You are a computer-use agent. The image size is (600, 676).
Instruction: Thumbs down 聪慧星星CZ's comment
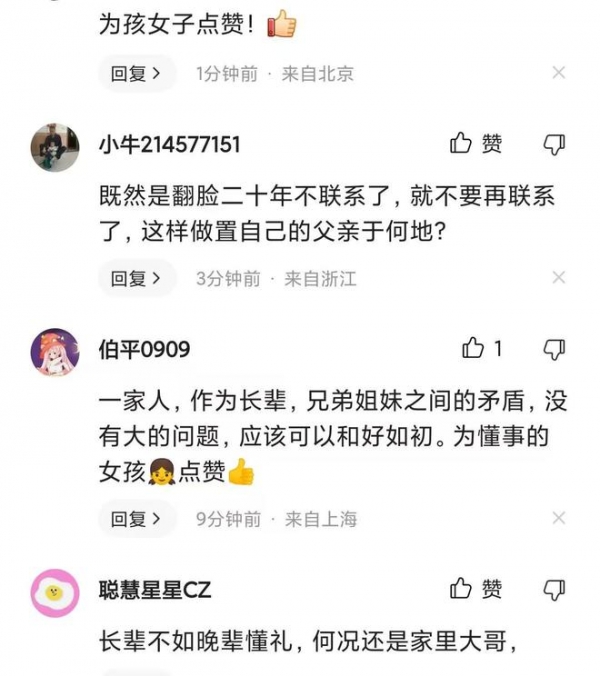[553, 590]
